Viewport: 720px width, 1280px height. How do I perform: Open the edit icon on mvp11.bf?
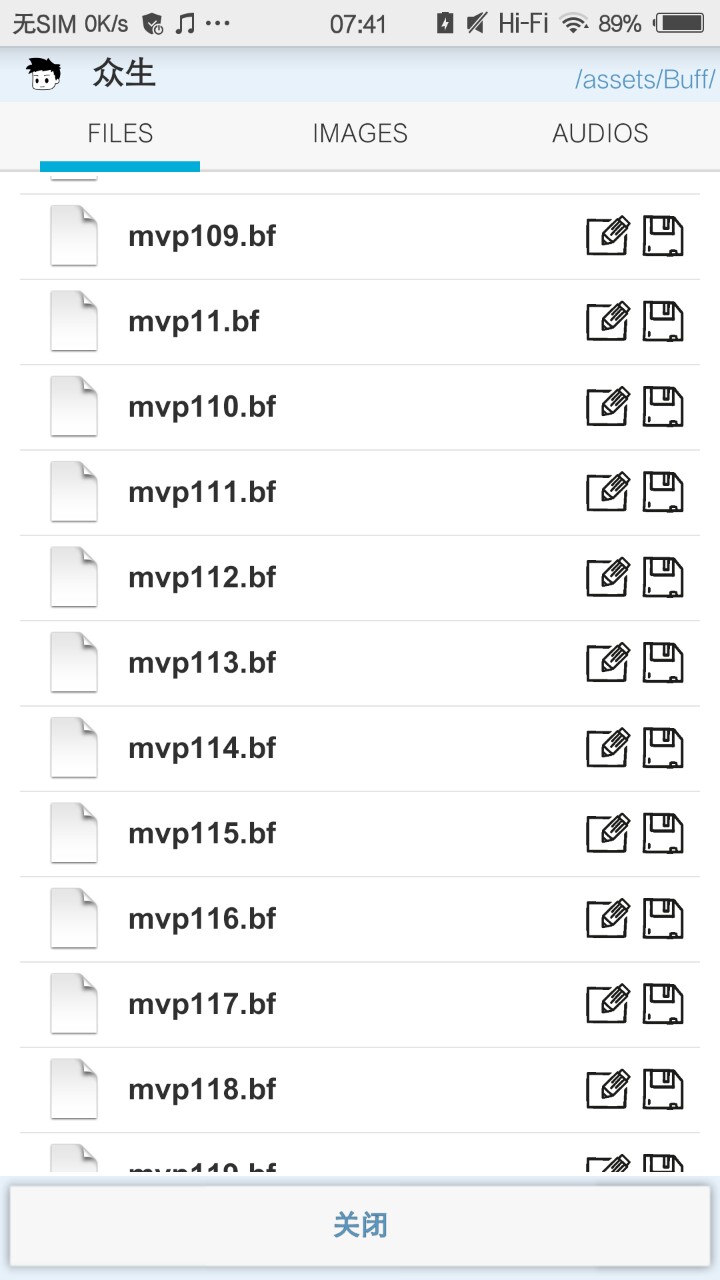[x=608, y=322]
